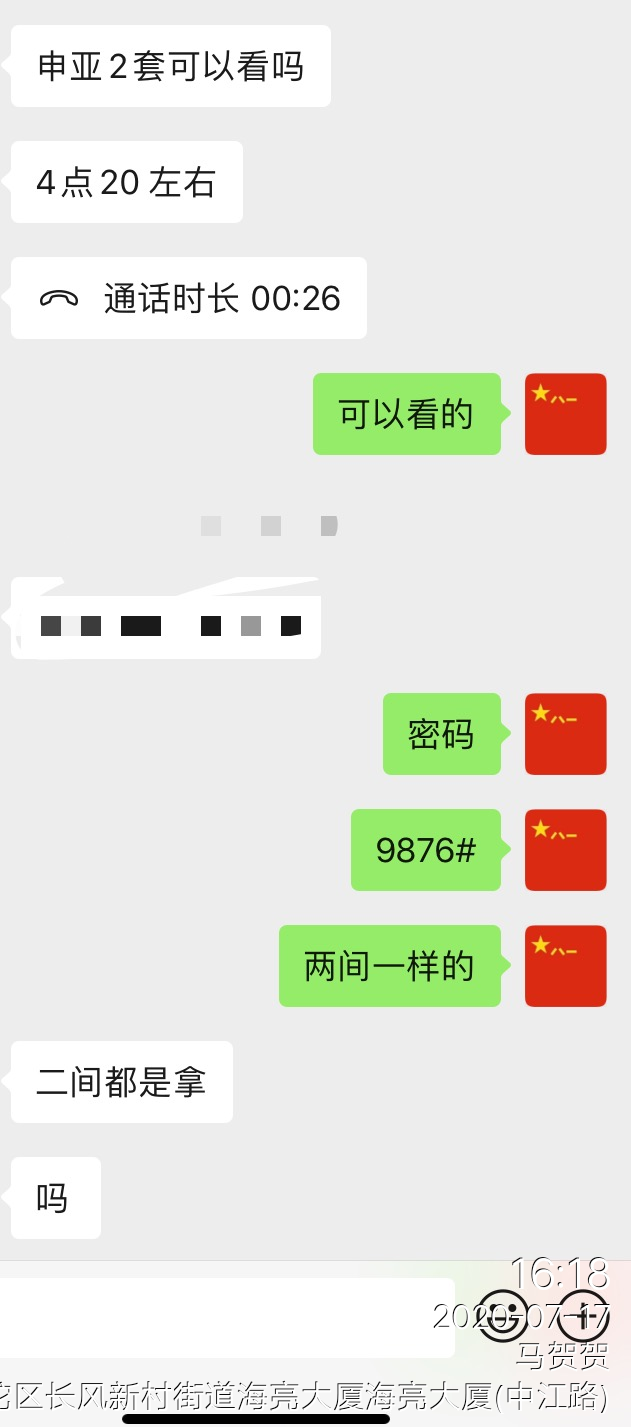Open the sender avatar beside 可以看的
Viewport: 631px width, 1427px height.
566,414
